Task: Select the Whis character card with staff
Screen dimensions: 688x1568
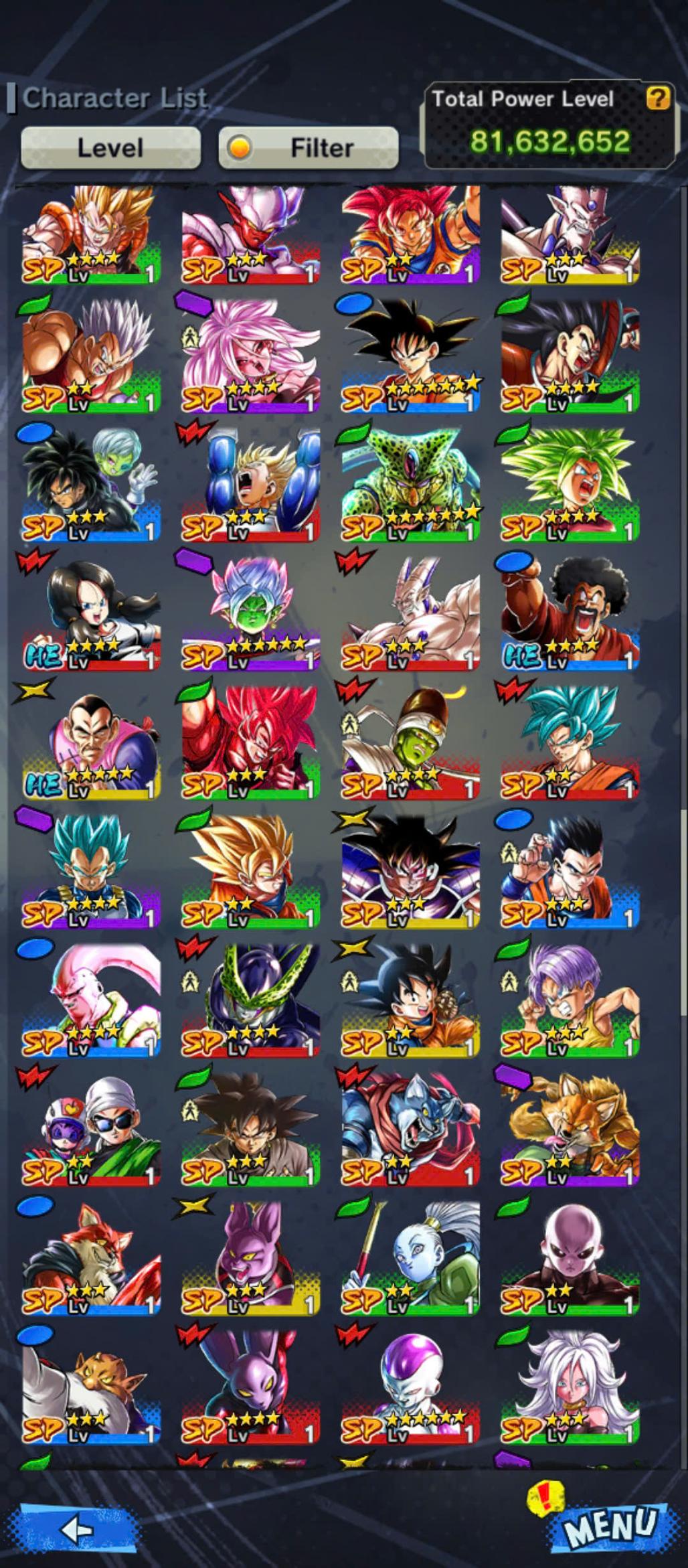Action: tap(410, 1257)
